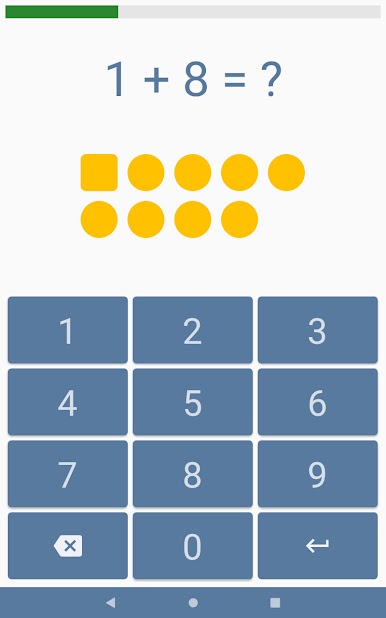The width and height of the screenshot is (386, 618).
Task: Tap the 5 key on the keypad
Action: [193, 402]
